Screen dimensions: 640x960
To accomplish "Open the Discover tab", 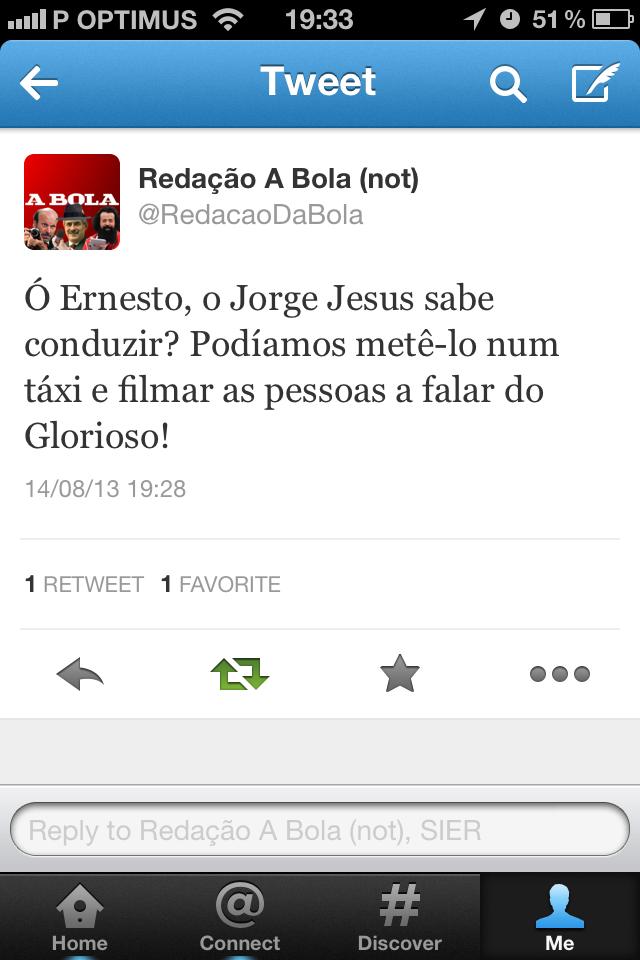I will [x=400, y=918].
